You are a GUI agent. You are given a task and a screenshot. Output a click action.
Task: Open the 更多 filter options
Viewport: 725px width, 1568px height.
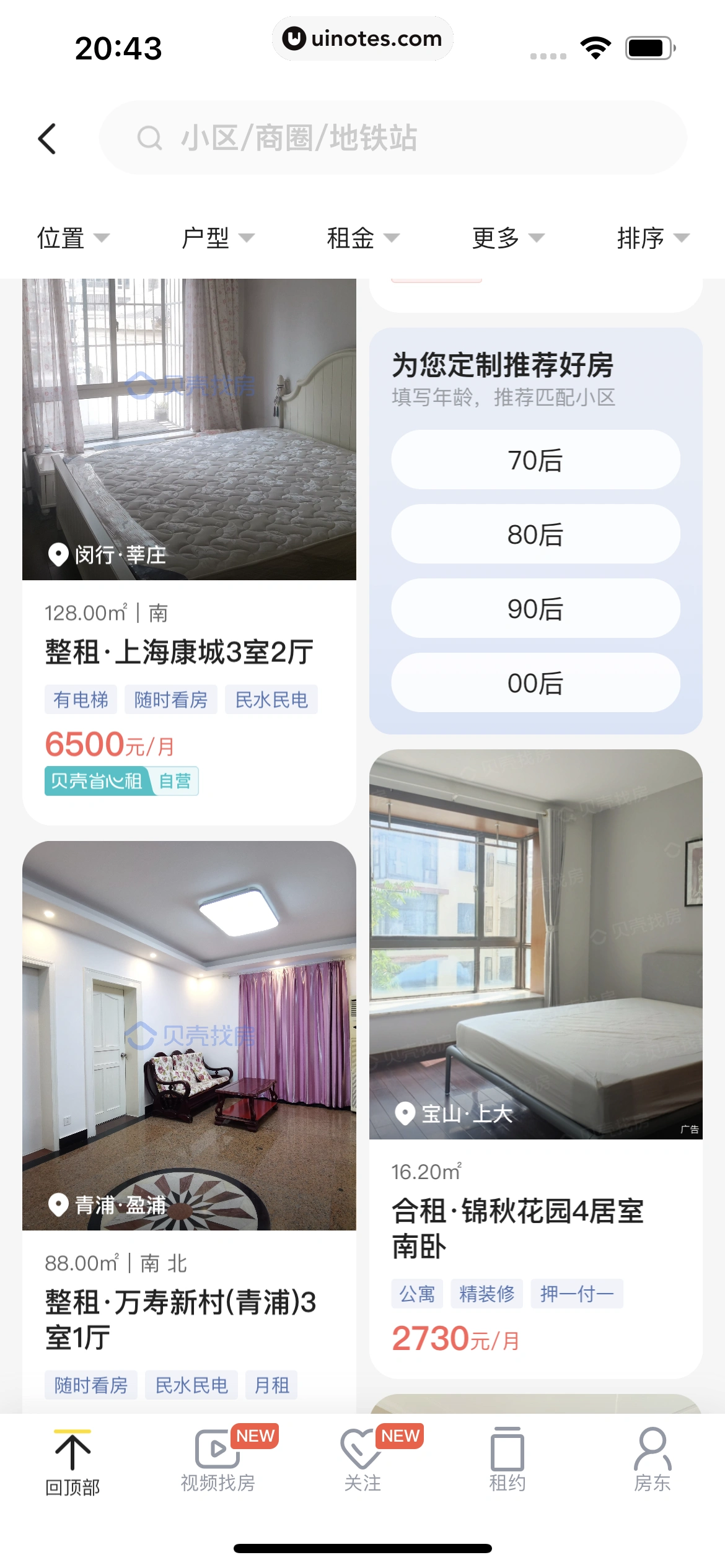point(507,238)
